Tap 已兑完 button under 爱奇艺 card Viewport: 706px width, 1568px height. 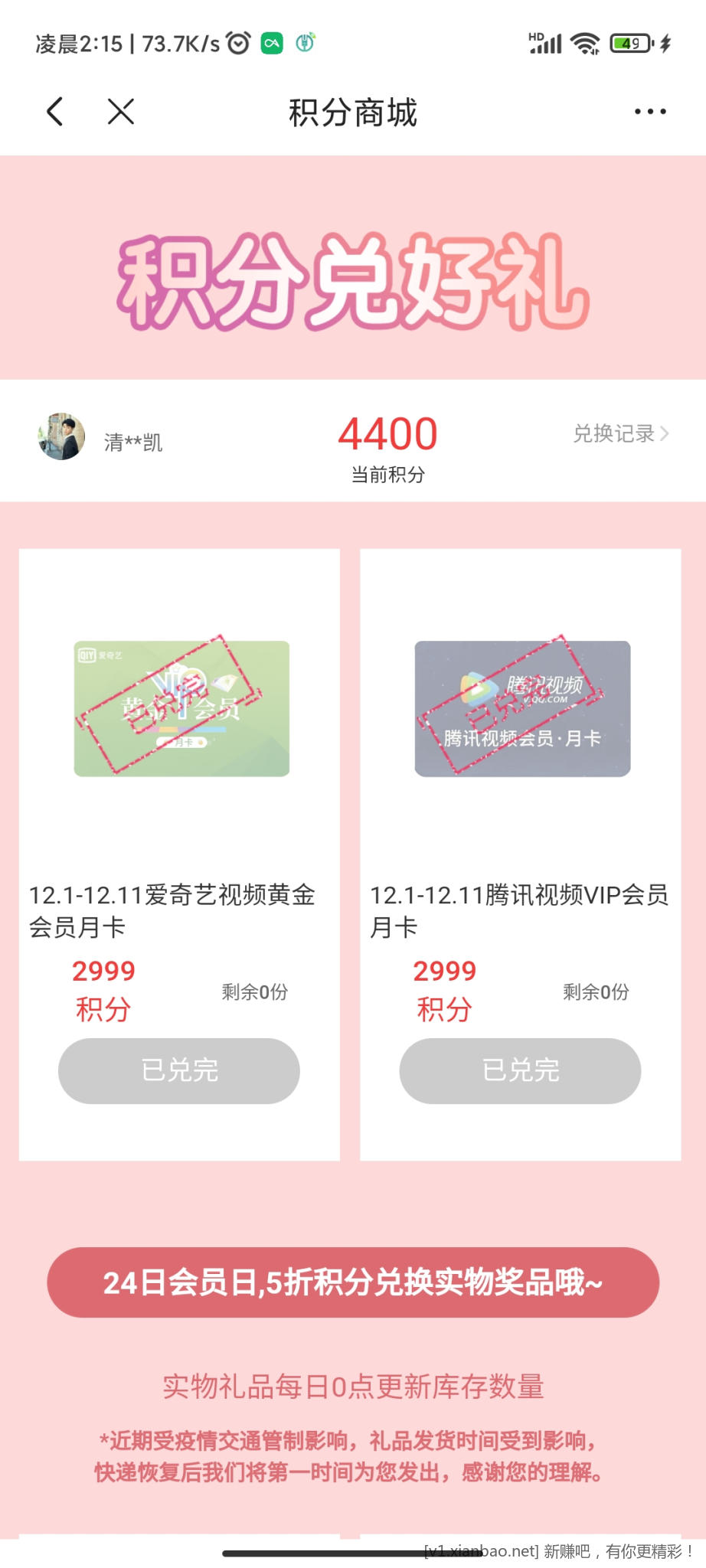tap(179, 1070)
